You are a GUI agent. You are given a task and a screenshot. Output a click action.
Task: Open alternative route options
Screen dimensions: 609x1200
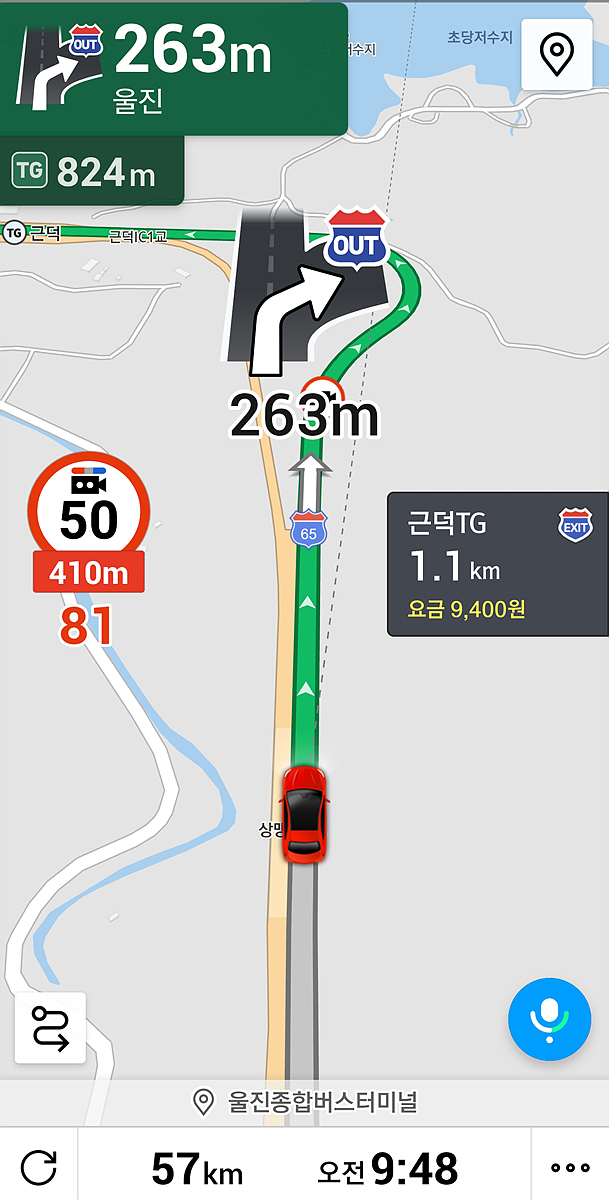[50, 1028]
